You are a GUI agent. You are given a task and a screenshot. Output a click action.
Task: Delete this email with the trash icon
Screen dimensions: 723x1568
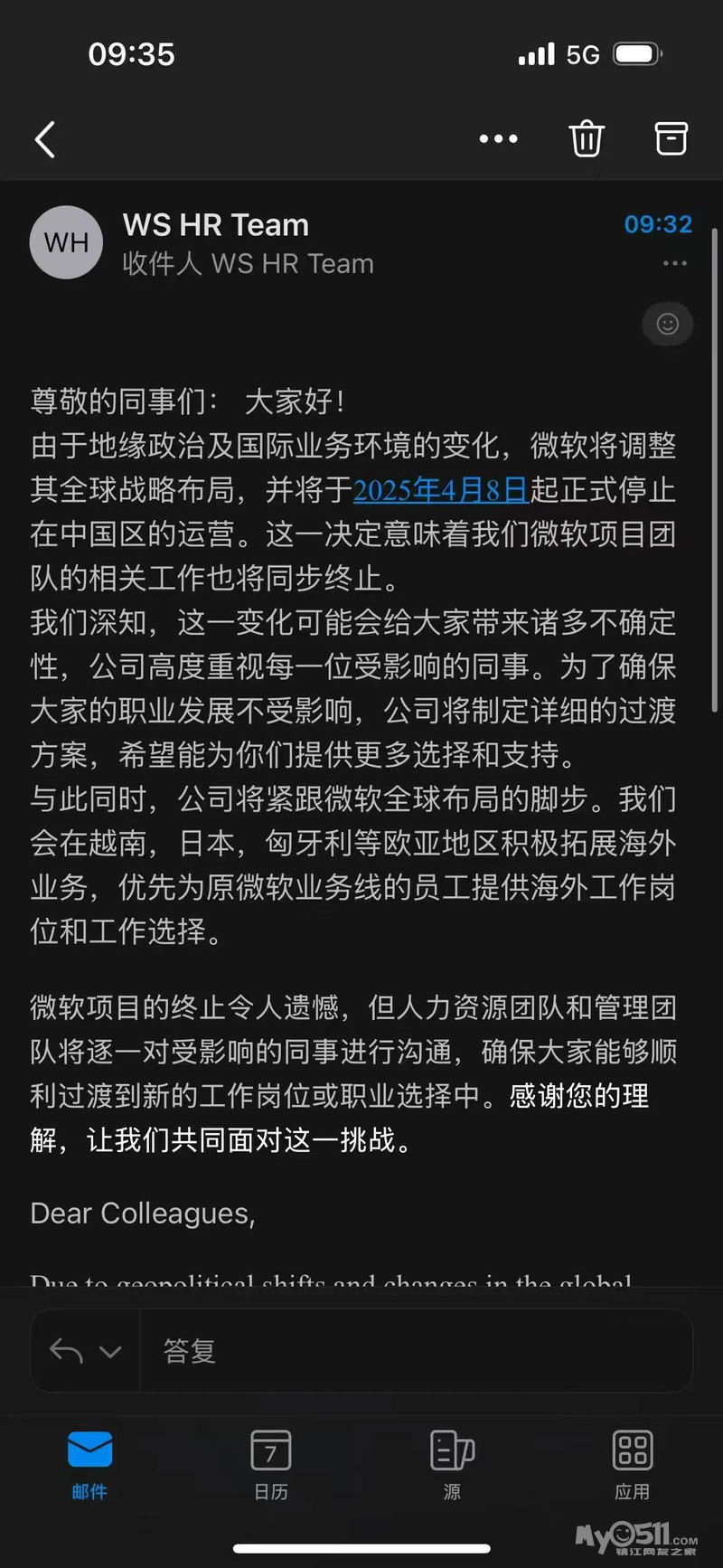point(586,139)
